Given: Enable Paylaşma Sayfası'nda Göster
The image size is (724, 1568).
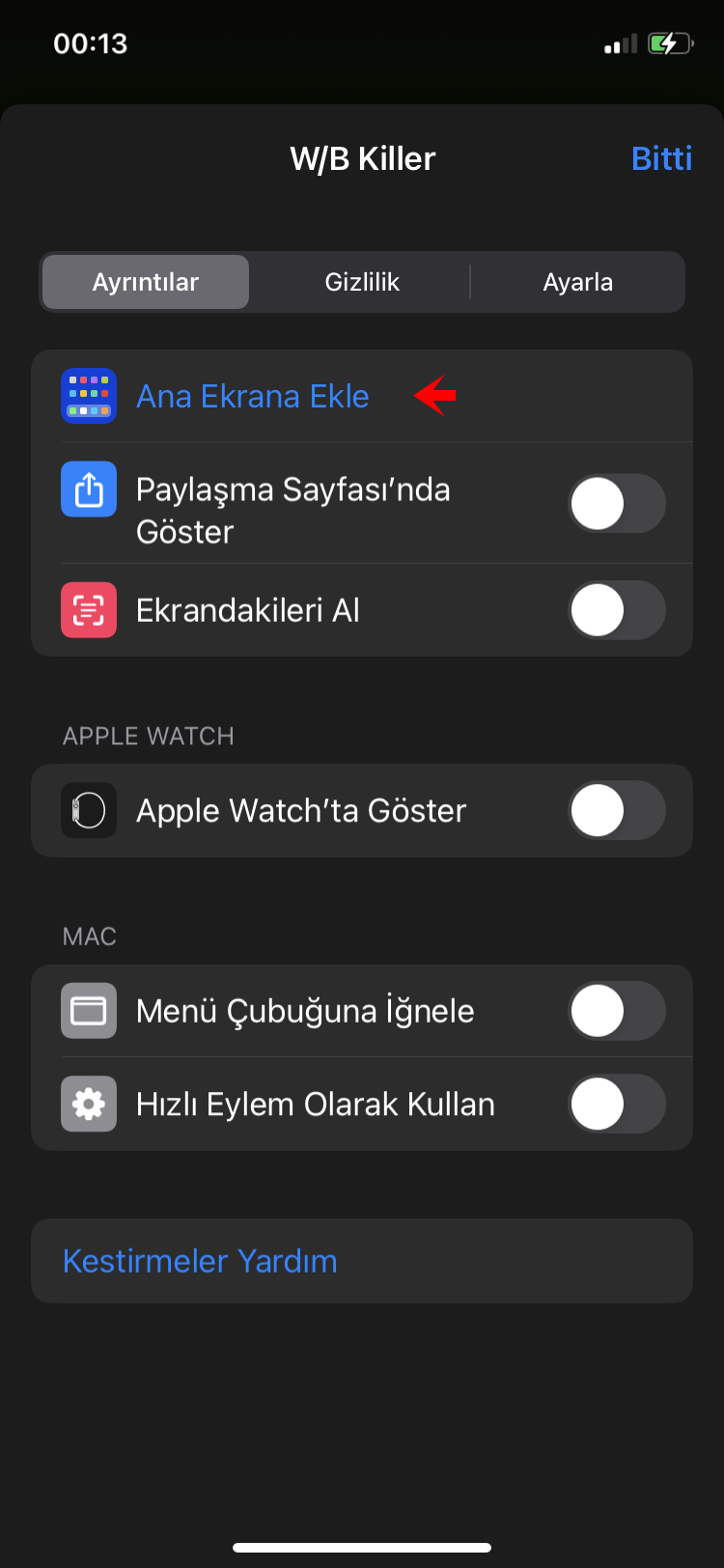Looking at the screenshot, I should pos(617,504).
